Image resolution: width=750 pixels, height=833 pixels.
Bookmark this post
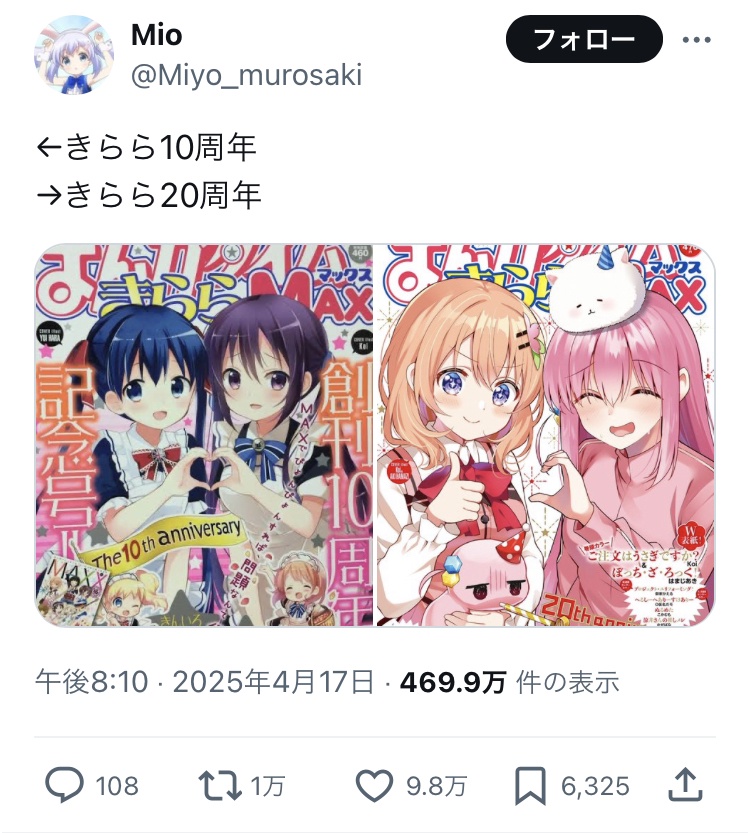(530, 786)
